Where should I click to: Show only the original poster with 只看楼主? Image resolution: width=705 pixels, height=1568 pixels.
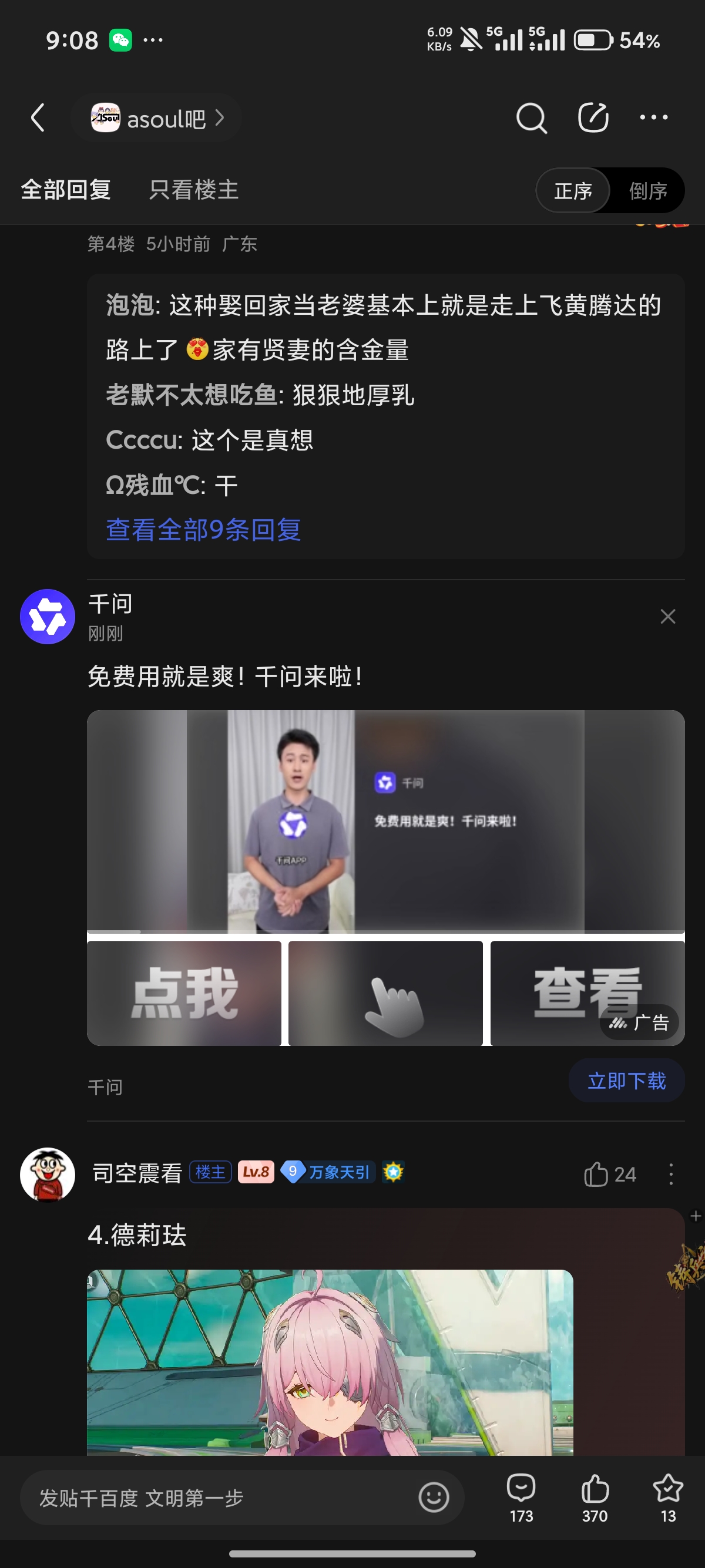(x=194, y=190)
